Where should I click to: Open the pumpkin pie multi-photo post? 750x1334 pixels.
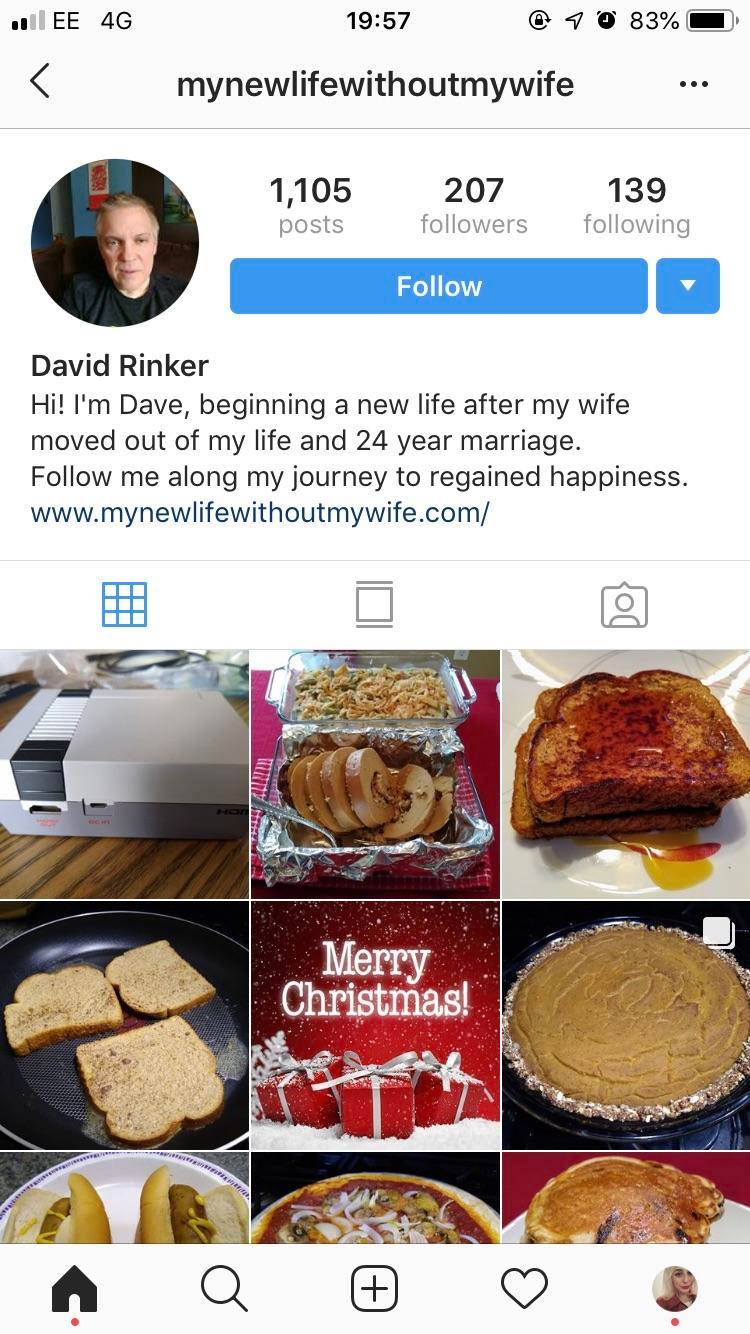pos(626,1025)
